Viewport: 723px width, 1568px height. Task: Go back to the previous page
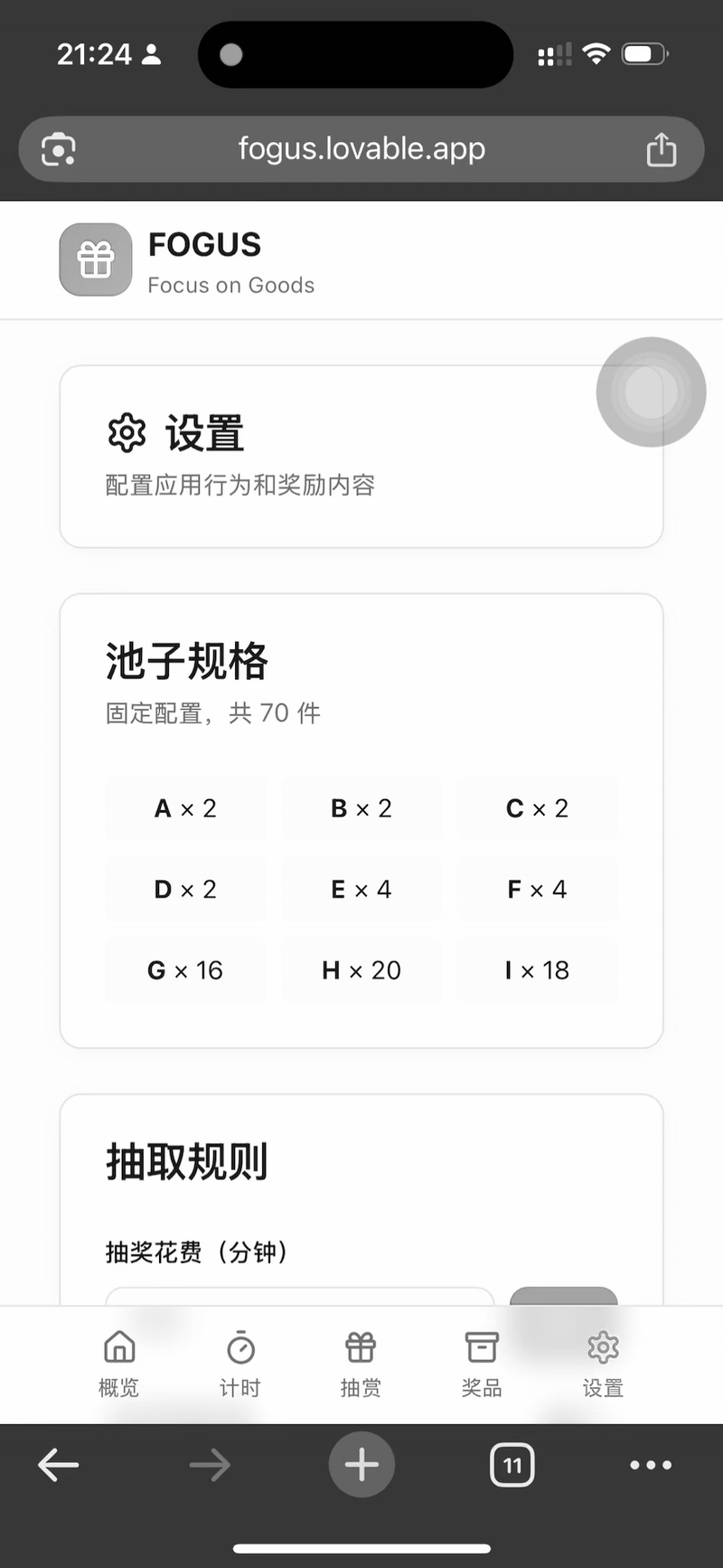click(x=59, y=1465)
